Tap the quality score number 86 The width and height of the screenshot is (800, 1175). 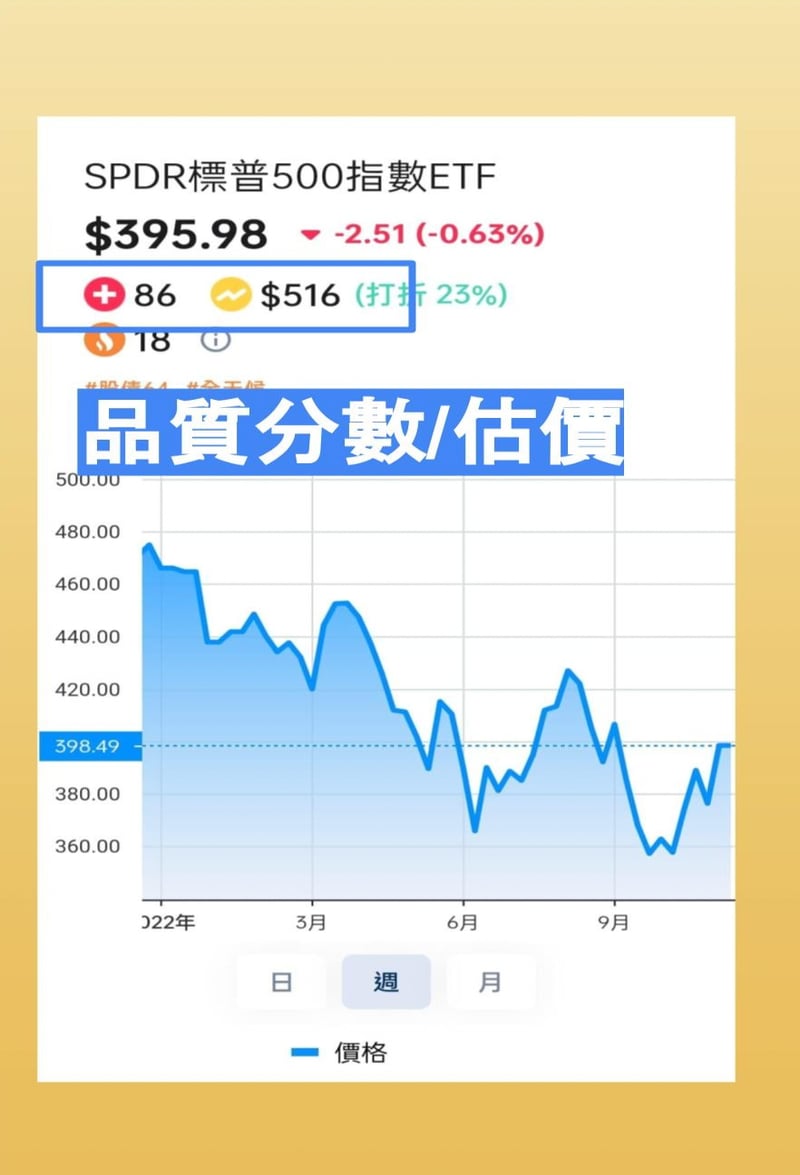[156, 295]
